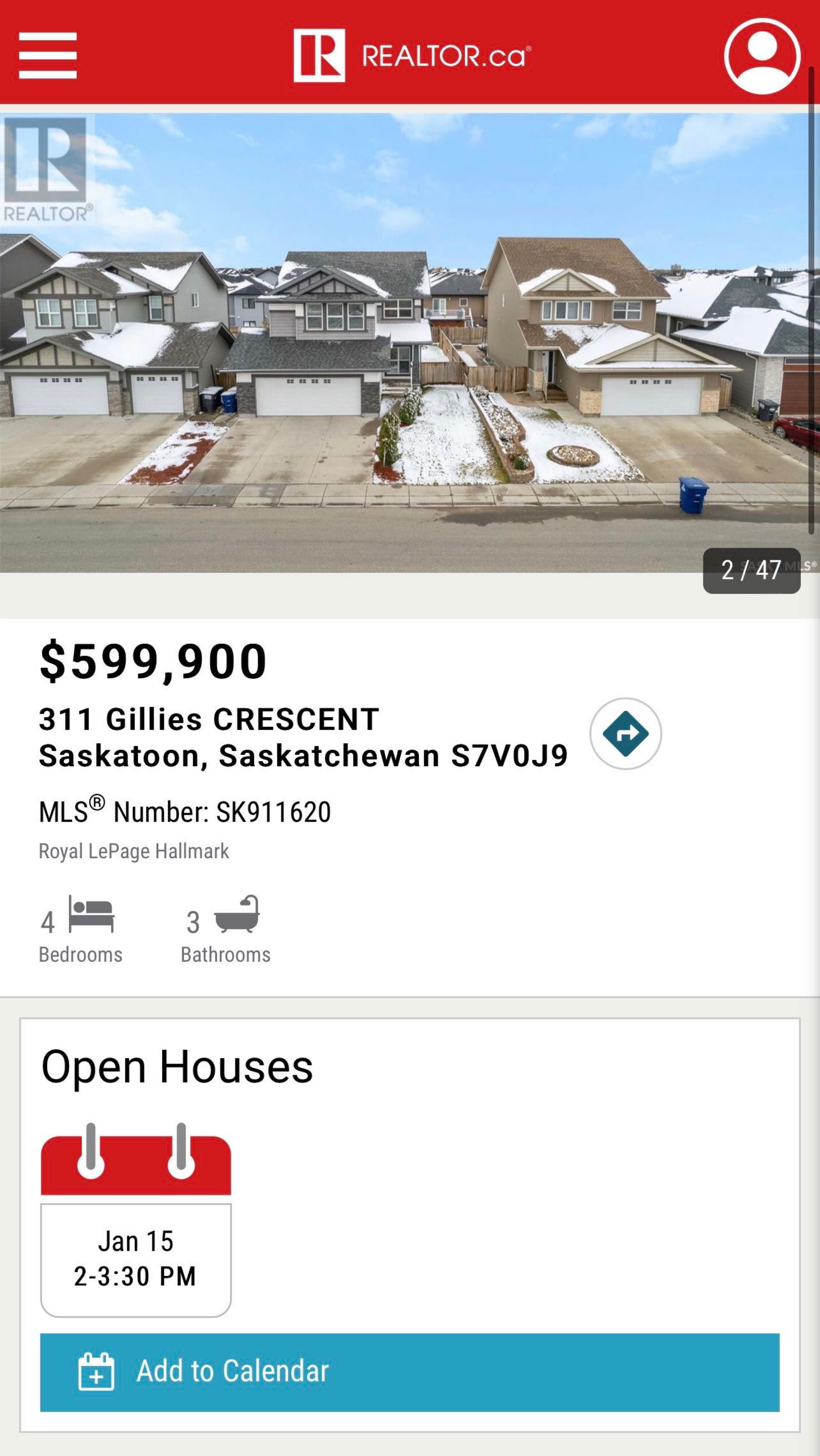Click the 3 Bathrooms label

coord(225,954)
